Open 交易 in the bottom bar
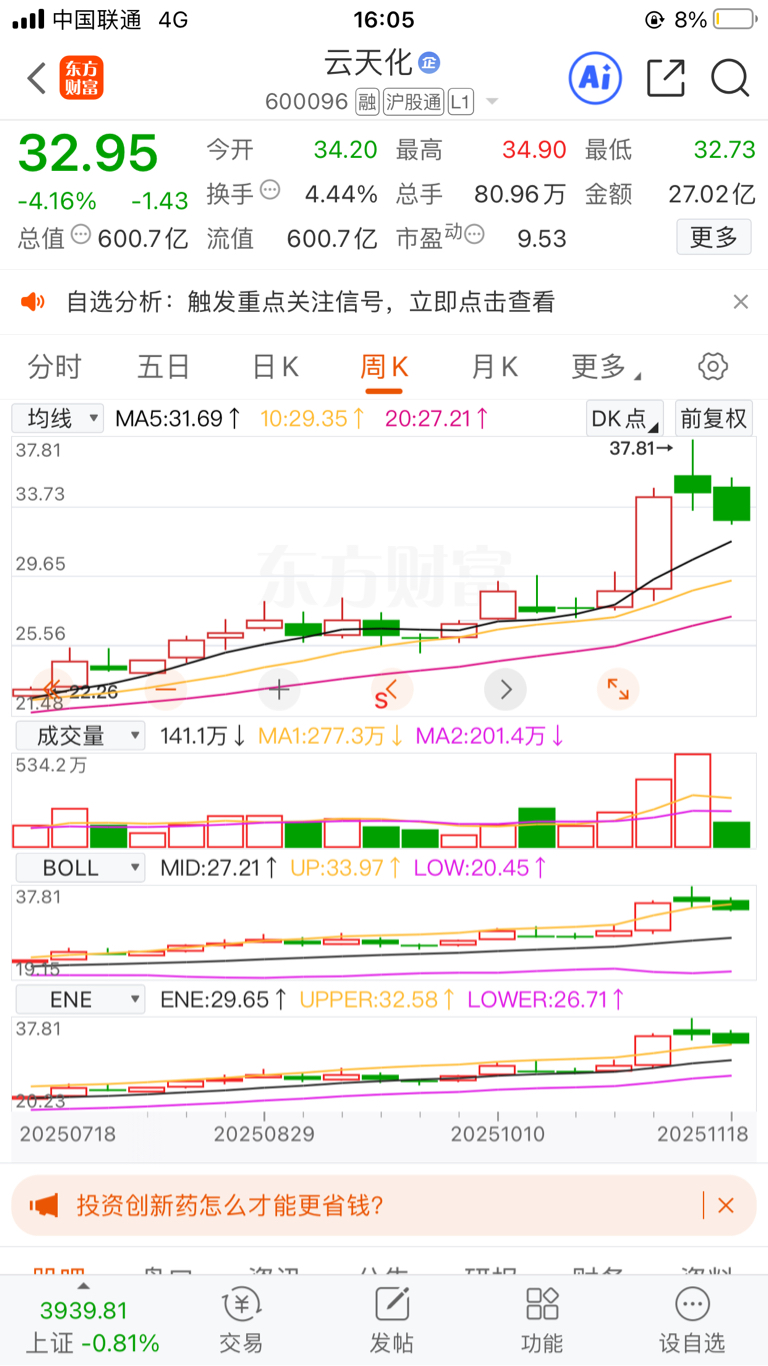768x1366 pixels. [x=241, y=1320]
